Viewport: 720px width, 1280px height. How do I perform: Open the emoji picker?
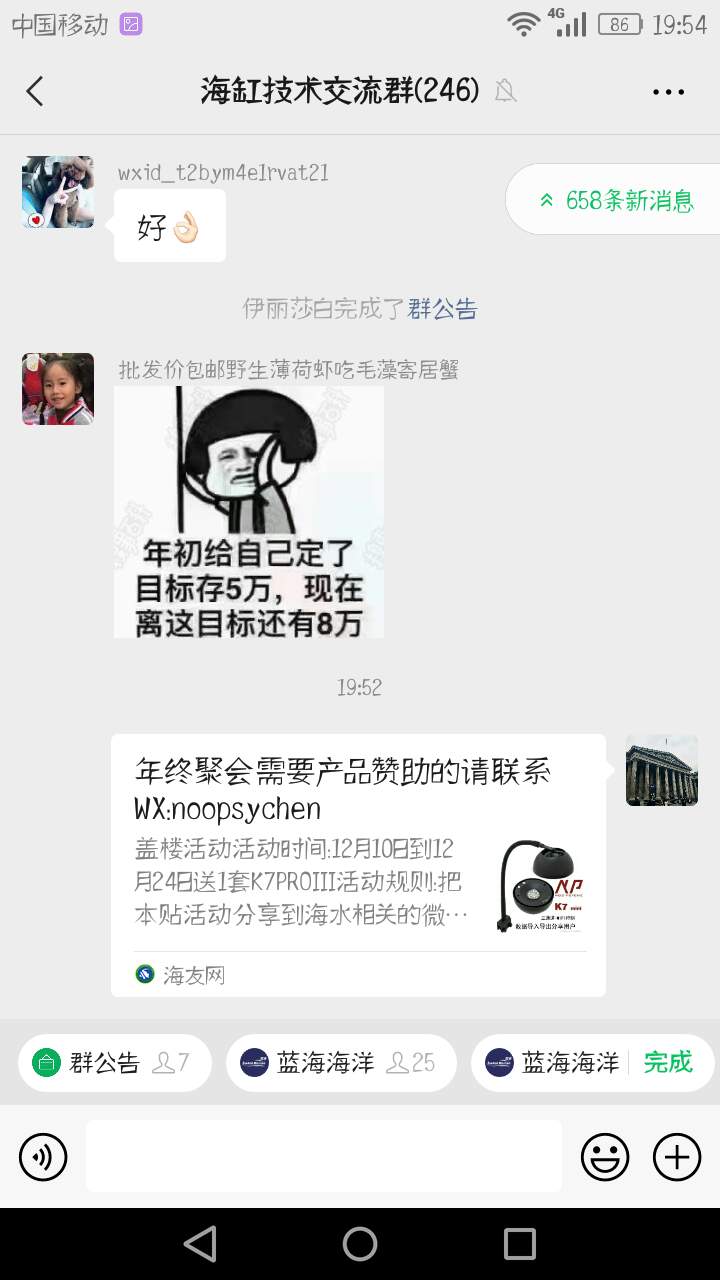point(605,1157)
